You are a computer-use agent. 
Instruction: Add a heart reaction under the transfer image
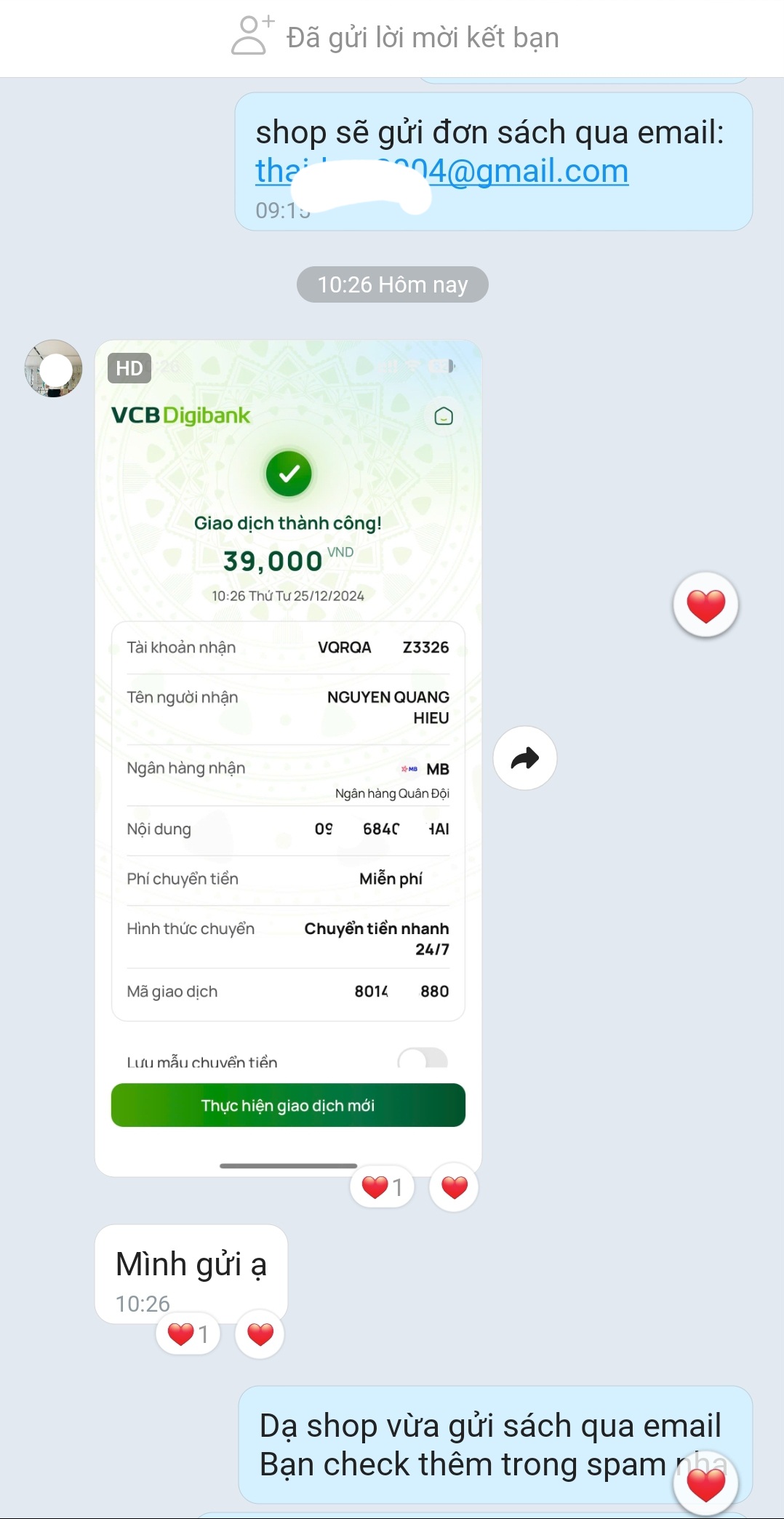click(x=454, y=1187)
